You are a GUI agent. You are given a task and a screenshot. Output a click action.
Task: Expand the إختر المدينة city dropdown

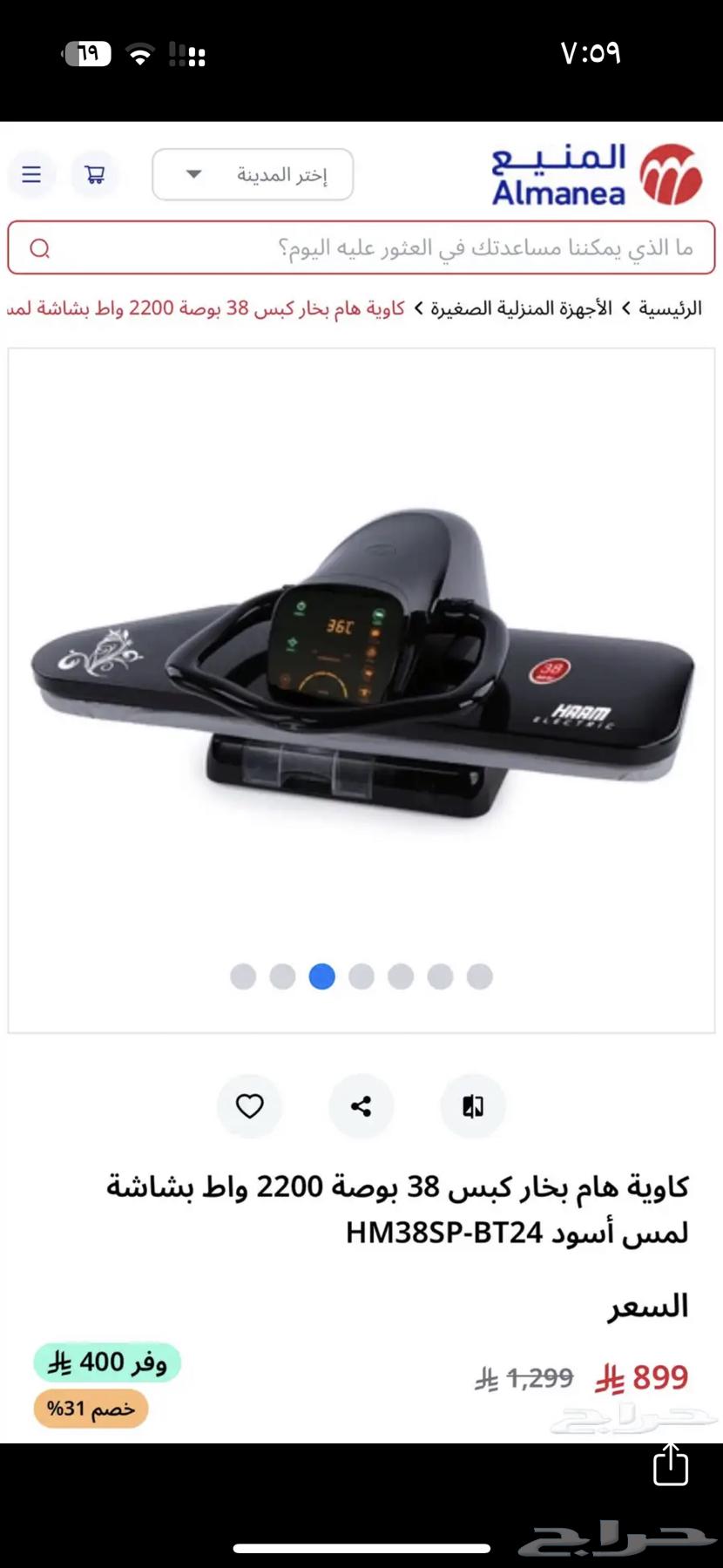[x=253, y=174]
